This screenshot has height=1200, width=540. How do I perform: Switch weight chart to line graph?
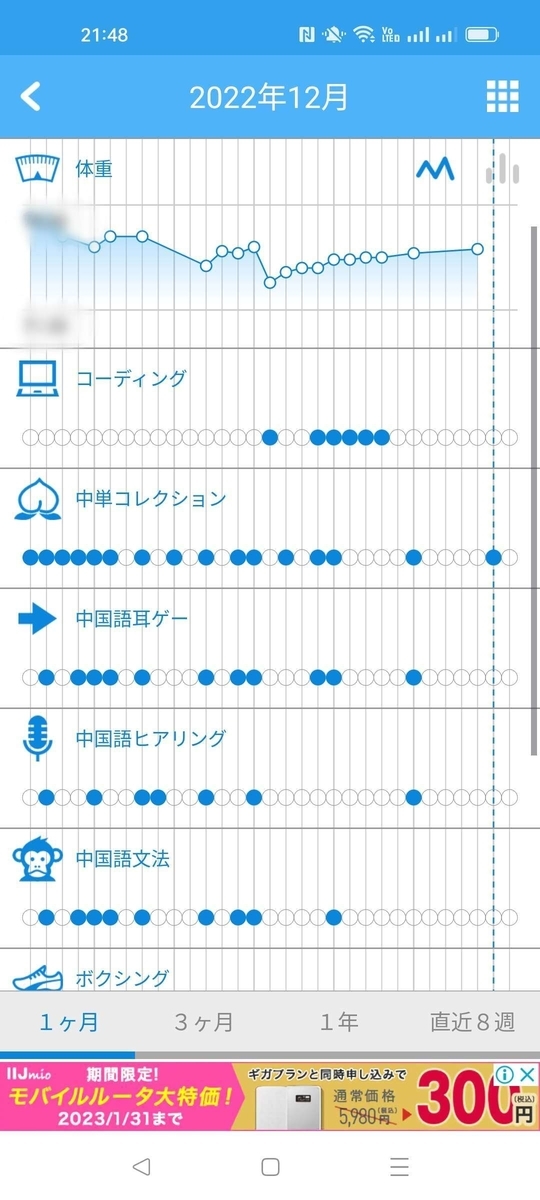pos(435,170)
